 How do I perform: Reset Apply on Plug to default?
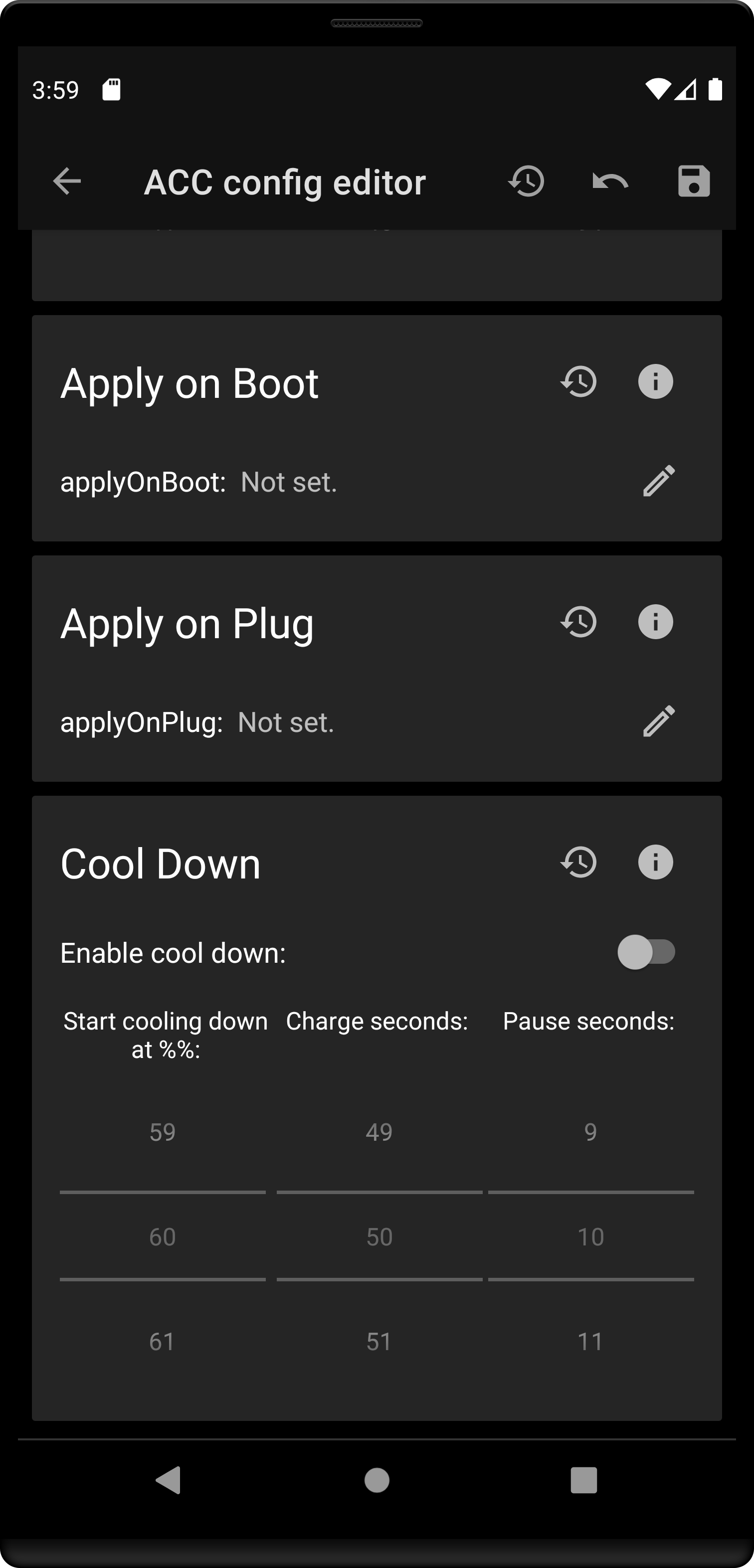coord(578,622)
